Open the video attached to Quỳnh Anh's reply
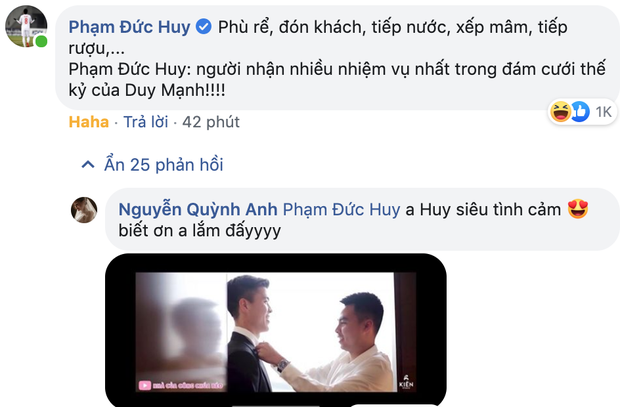The height and width of the screenshot is (407, 620). 275,330
